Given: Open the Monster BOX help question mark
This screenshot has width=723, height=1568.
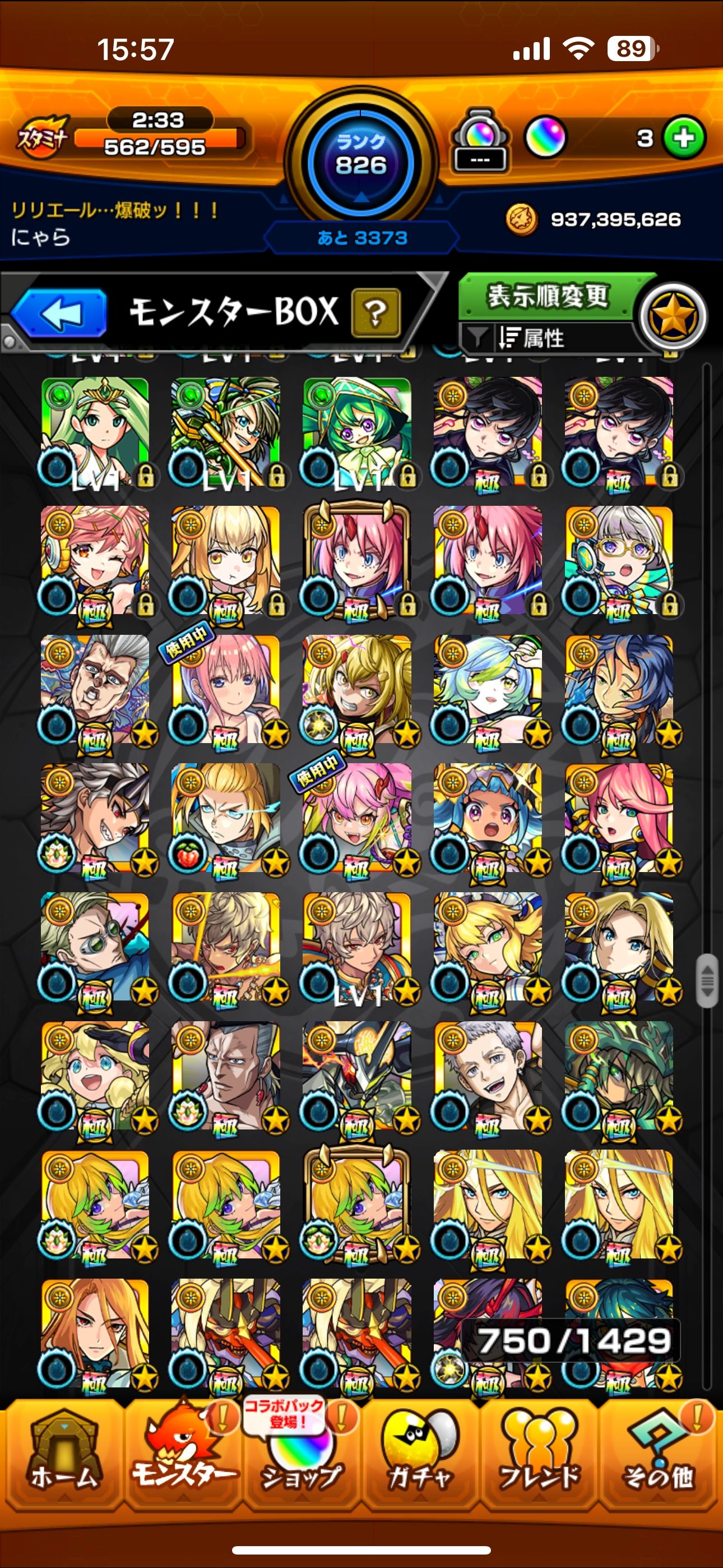Looking at the screenshot, I should [x=376, y=313].
